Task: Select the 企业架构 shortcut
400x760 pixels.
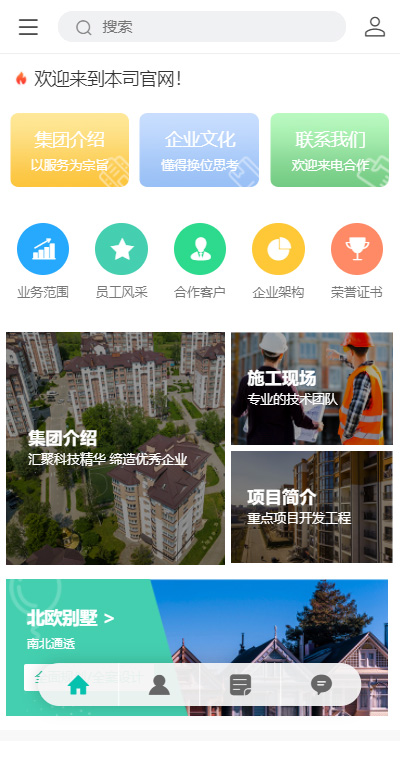Action: point(278,261)
